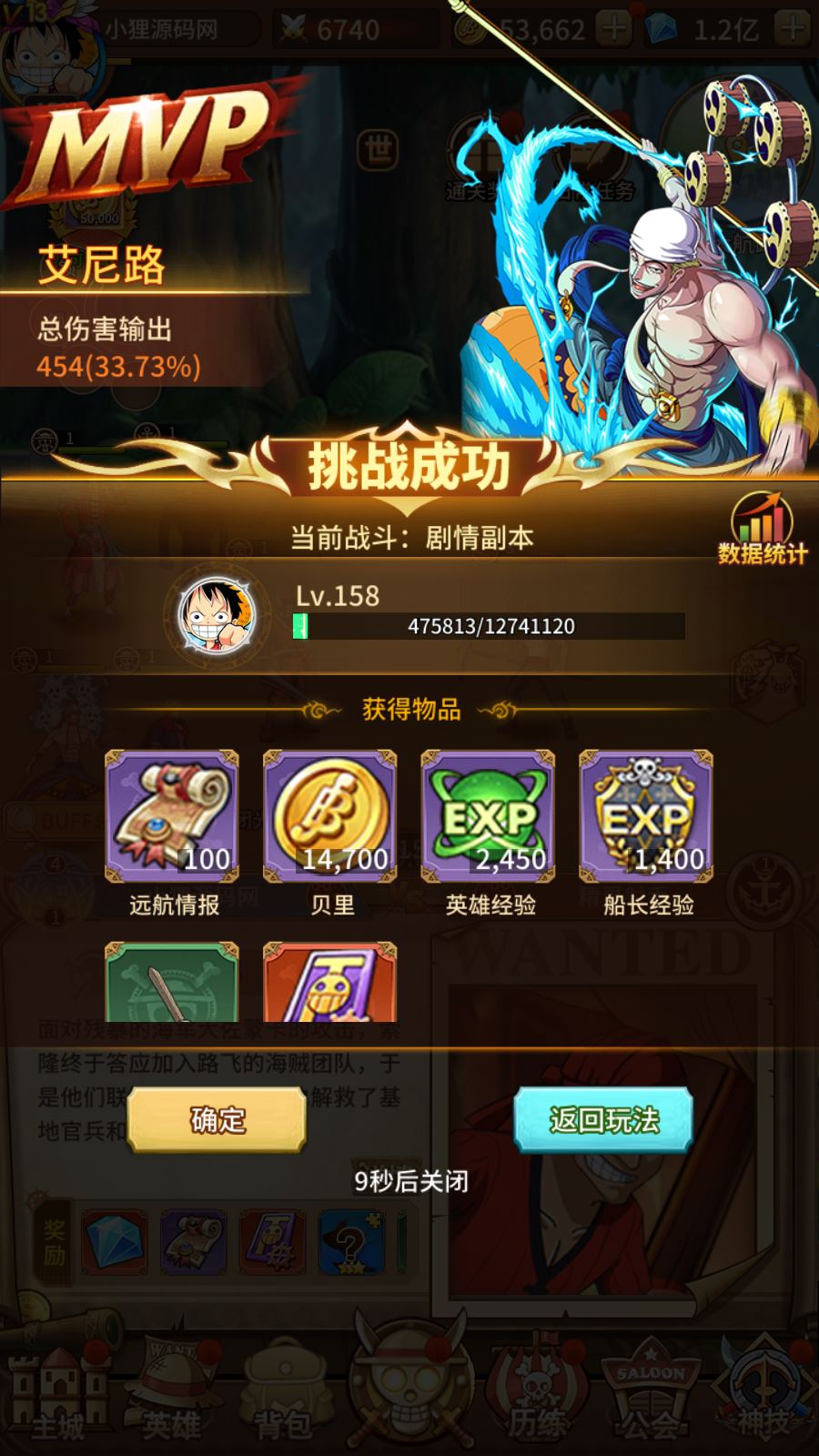View the 远航情报 reward item
Screen dimensions: 819x1456
[x=172, y=816]
